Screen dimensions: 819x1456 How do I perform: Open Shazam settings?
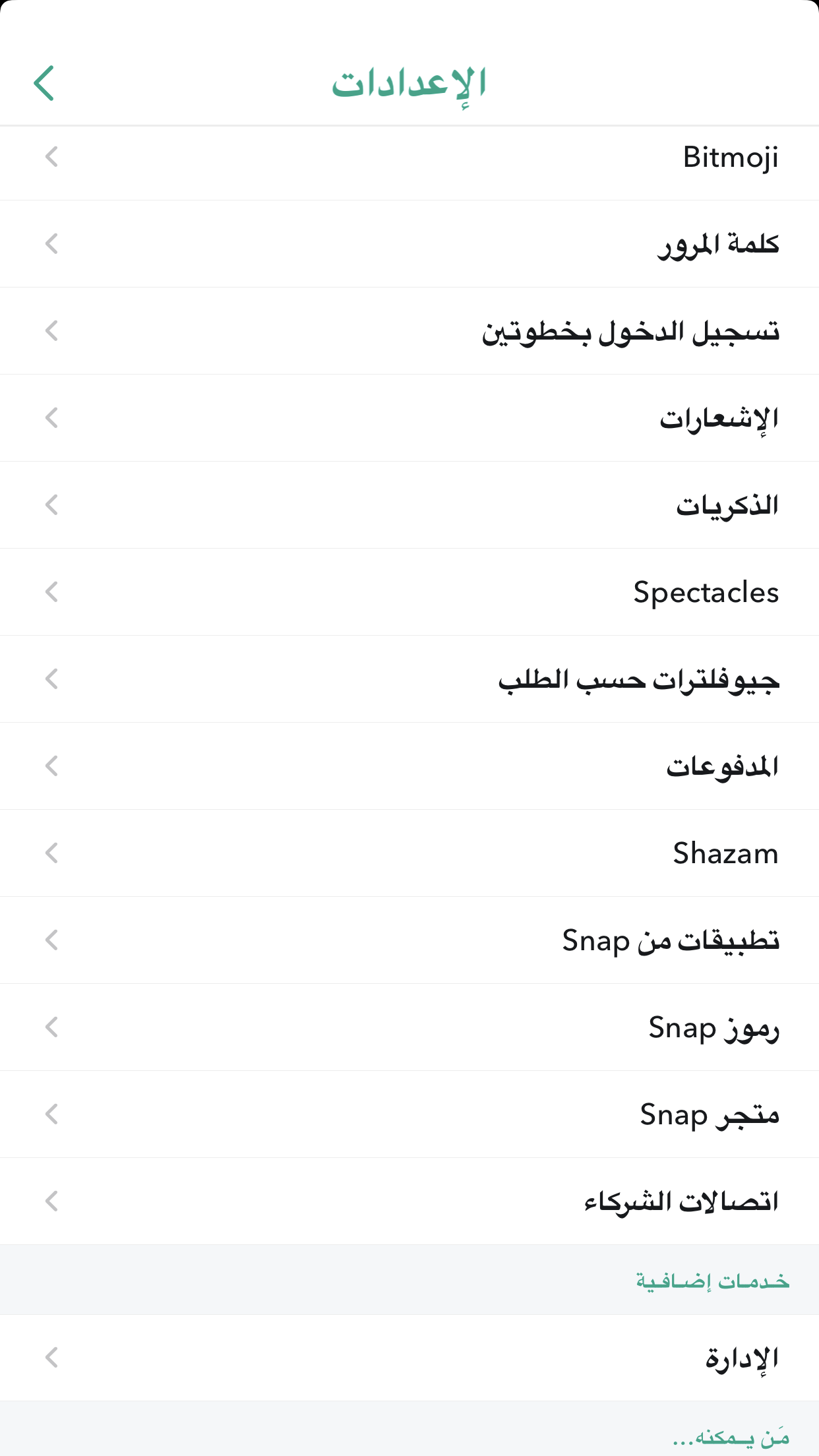(x=409, y=853)
